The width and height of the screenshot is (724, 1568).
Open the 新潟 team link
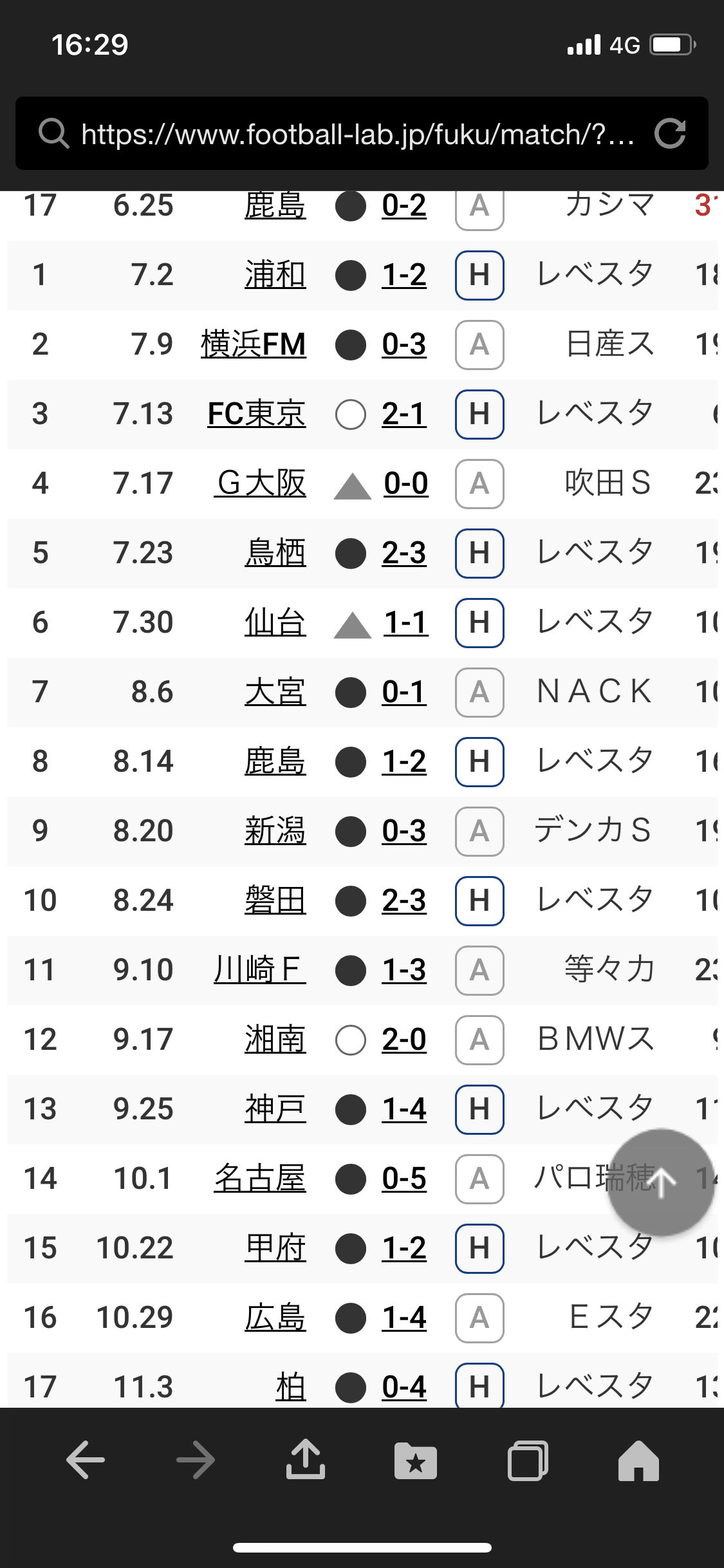click(x=275, y=831)
